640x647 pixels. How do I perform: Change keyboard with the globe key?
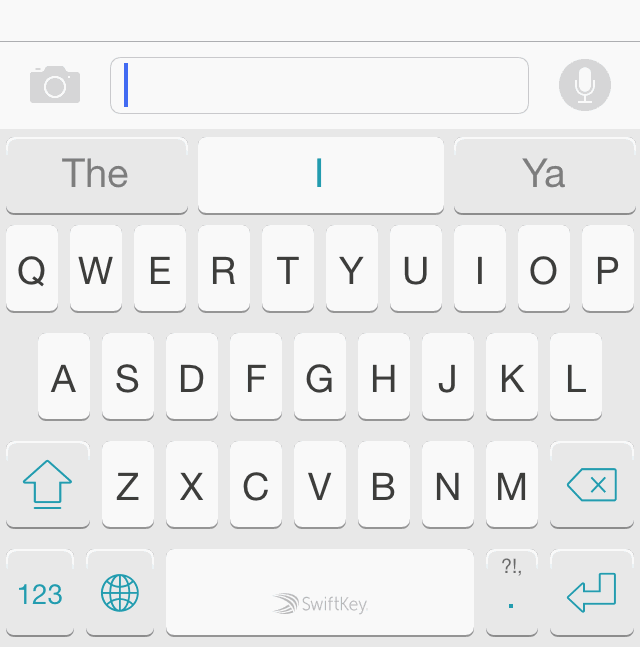(120, 593)
